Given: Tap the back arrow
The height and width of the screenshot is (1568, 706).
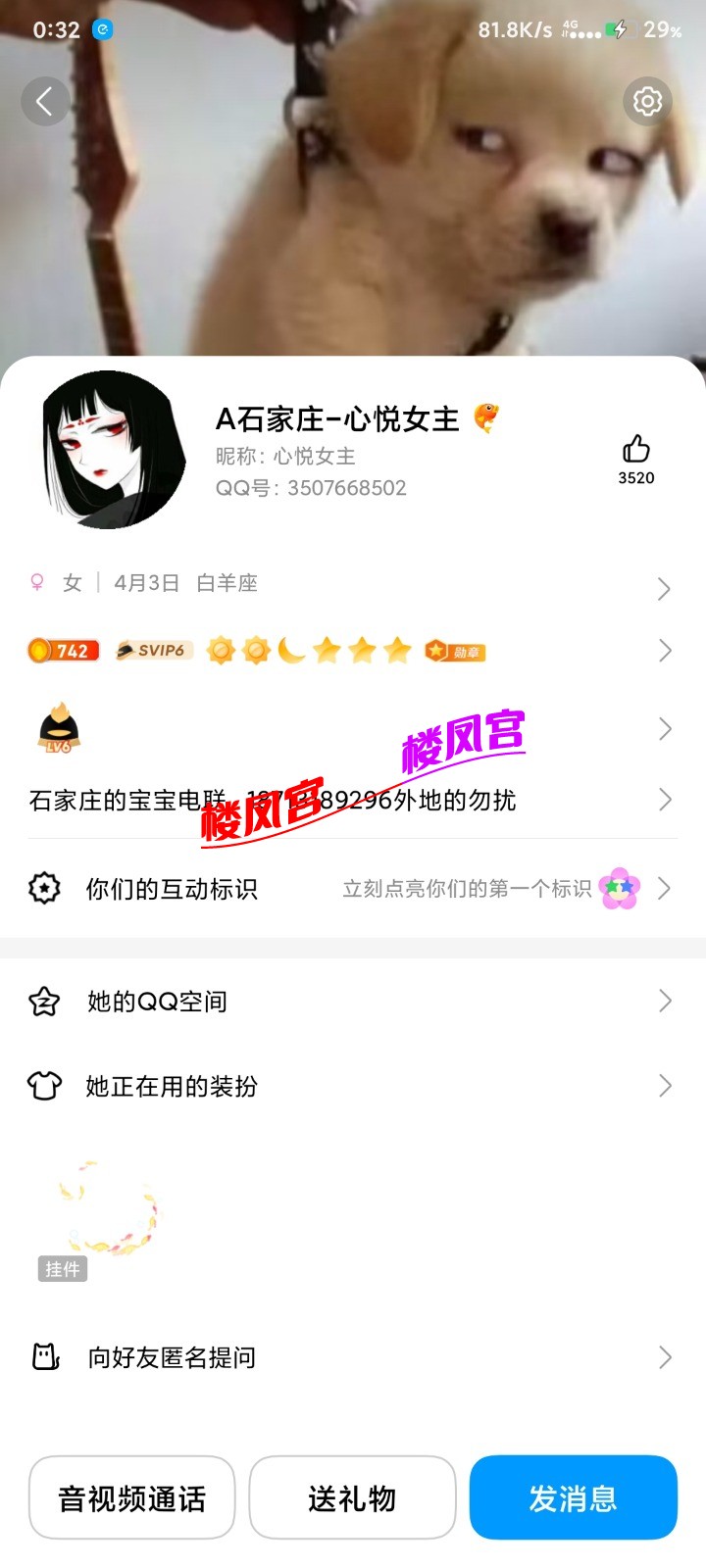Looking at the screenshot, I should pyautogui.click(x=45, y=101).
